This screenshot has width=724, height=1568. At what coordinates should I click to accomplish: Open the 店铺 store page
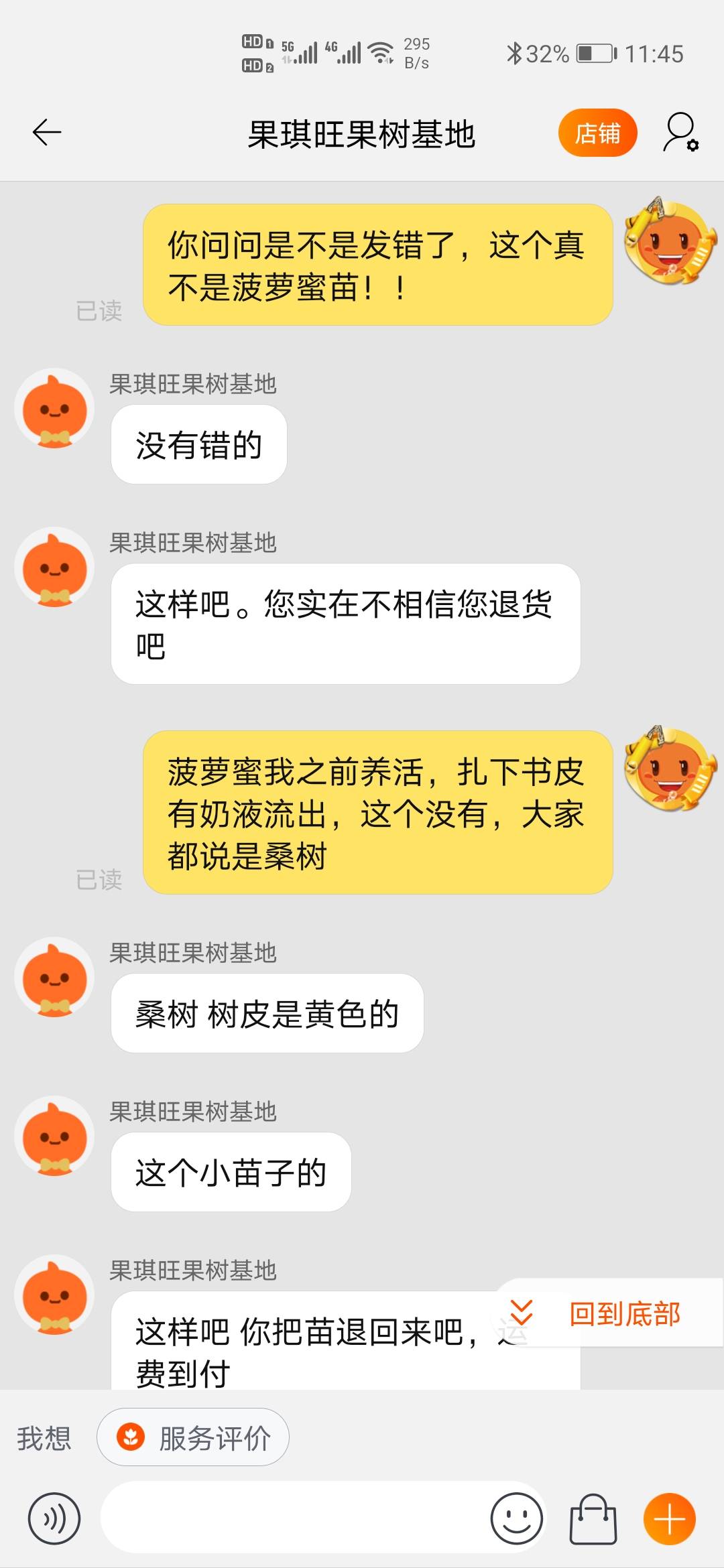click(x=597, y=133)
